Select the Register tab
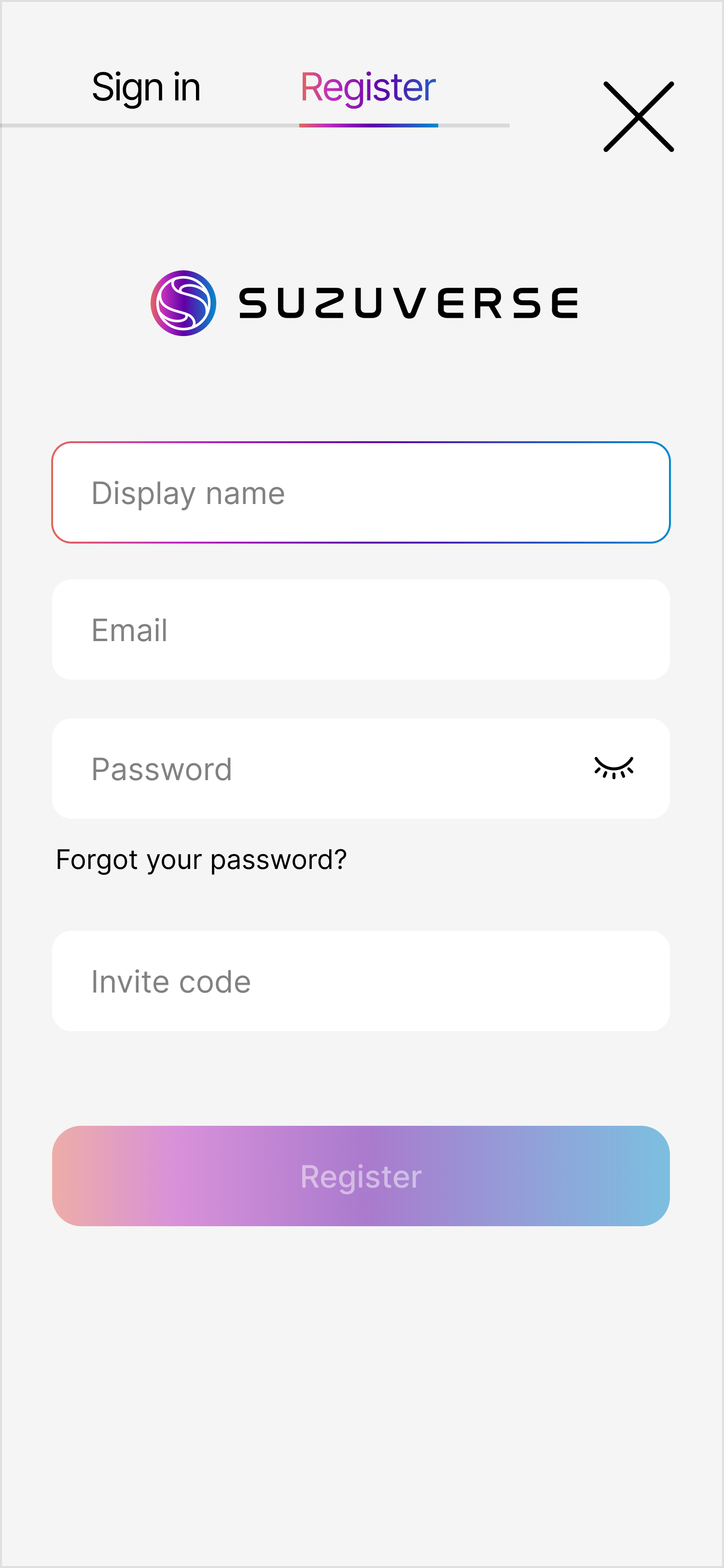This screenshot has width=724, height=1568. [x=368, y=88]
